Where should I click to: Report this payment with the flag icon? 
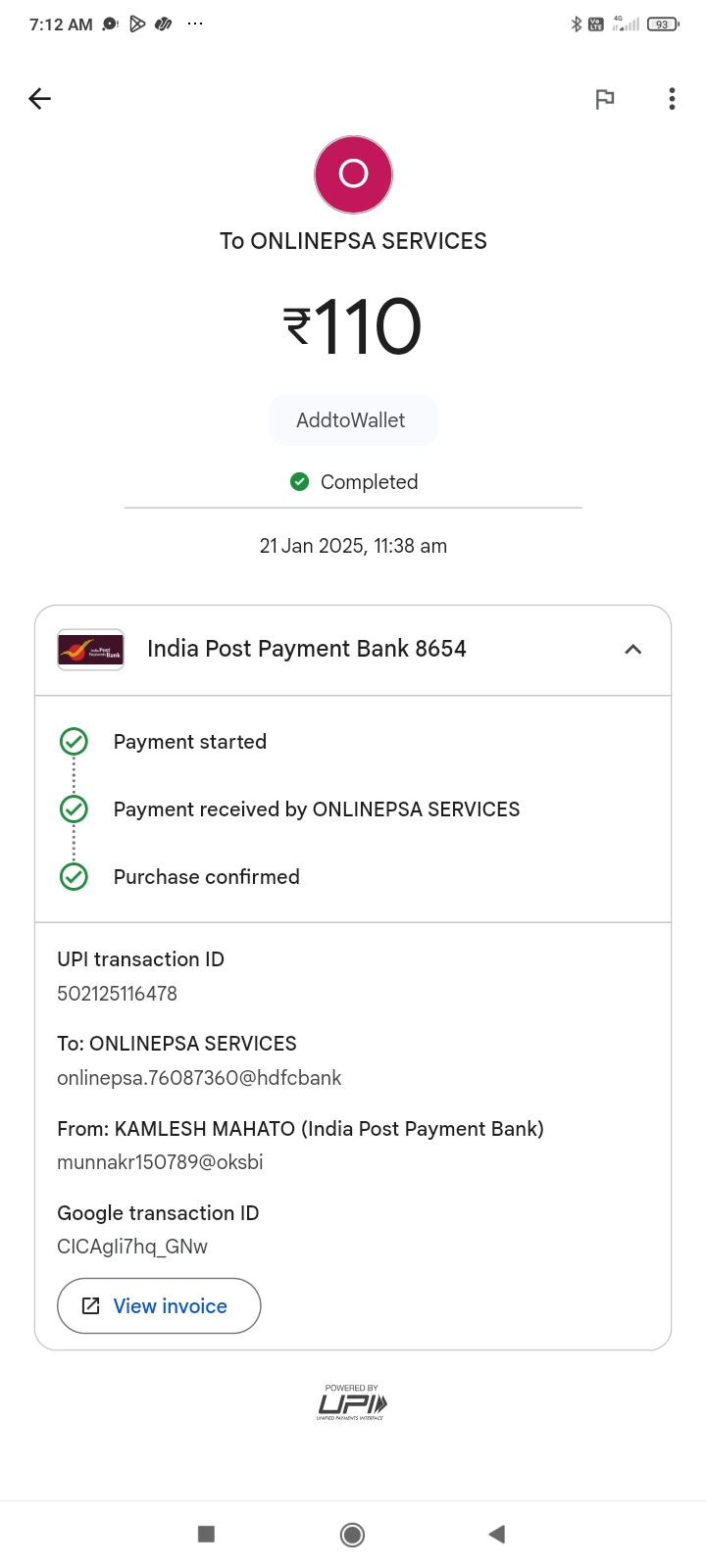click(605, 98)
